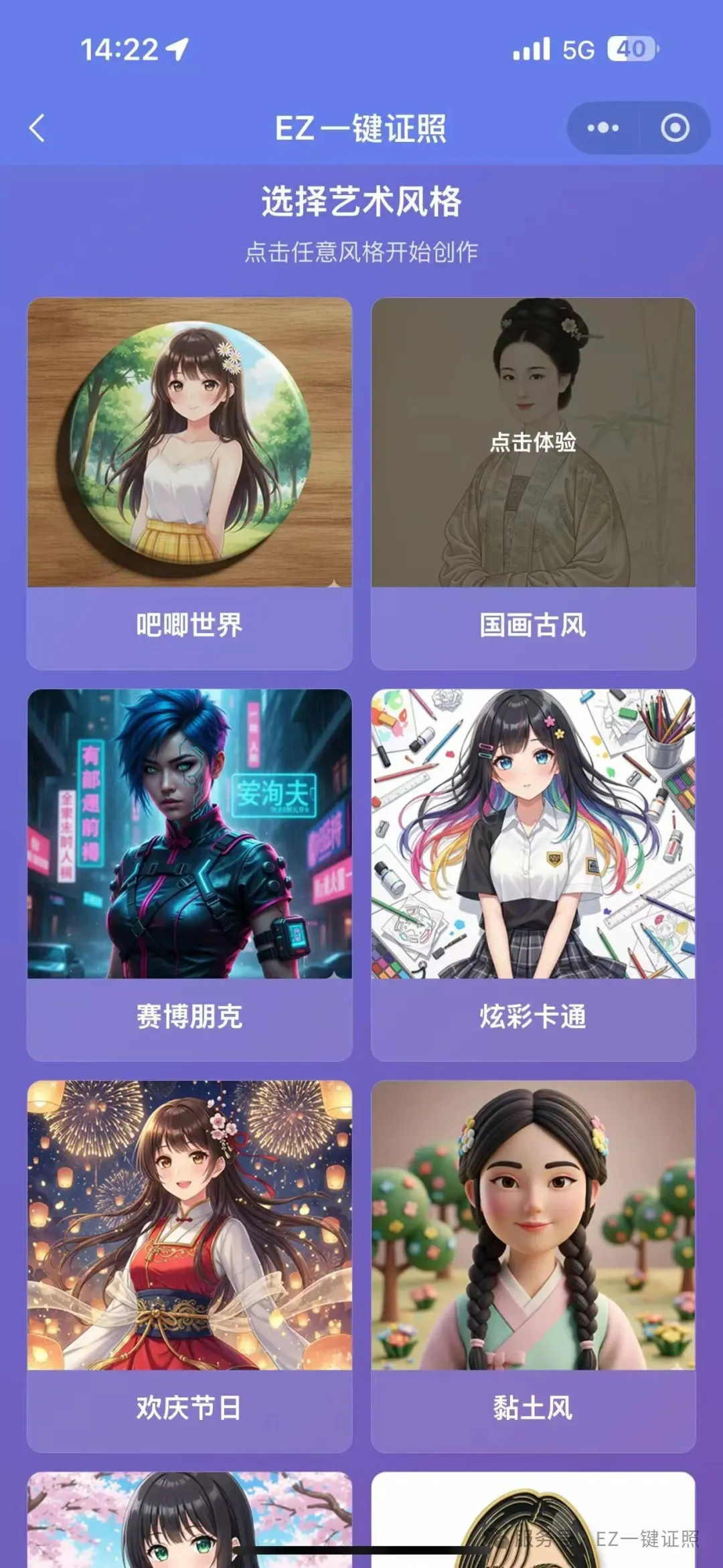The width and height of the screenshot is (723, 1568).
Task: Select the 吧唧世界 badge style card
Action: 189,482
